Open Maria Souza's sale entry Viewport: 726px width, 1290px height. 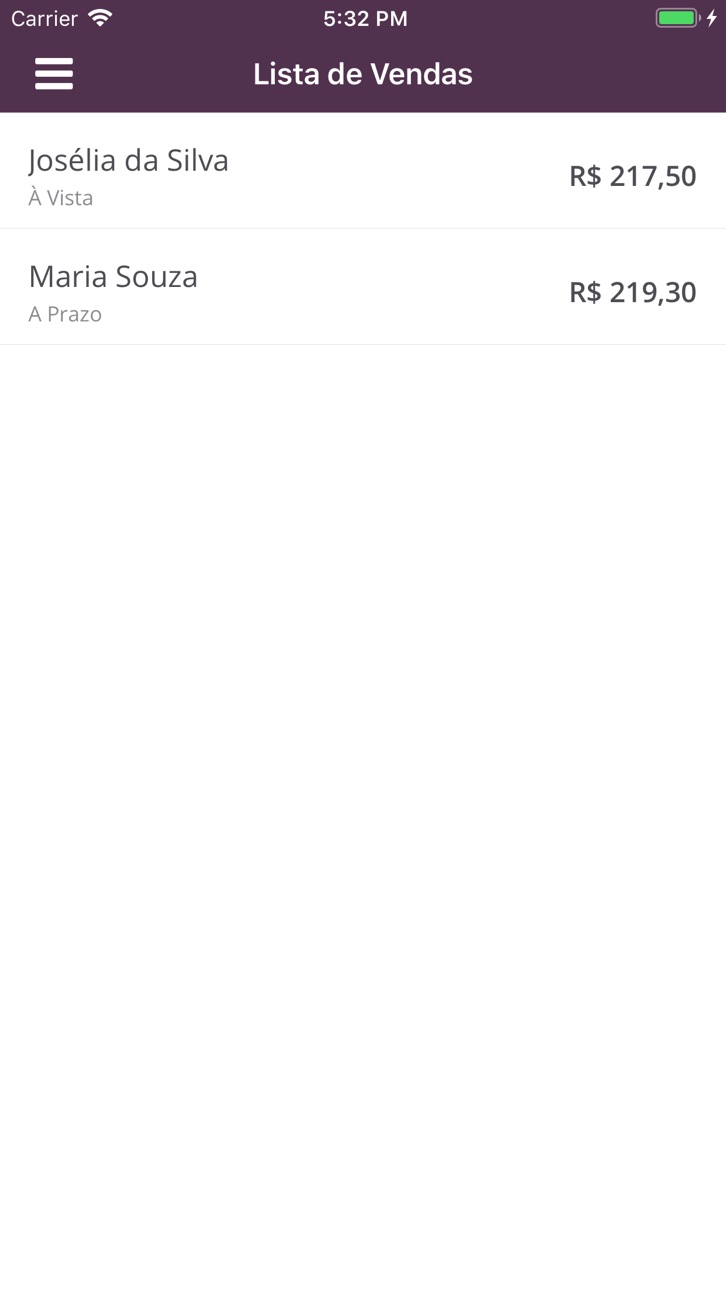point(363,287)
